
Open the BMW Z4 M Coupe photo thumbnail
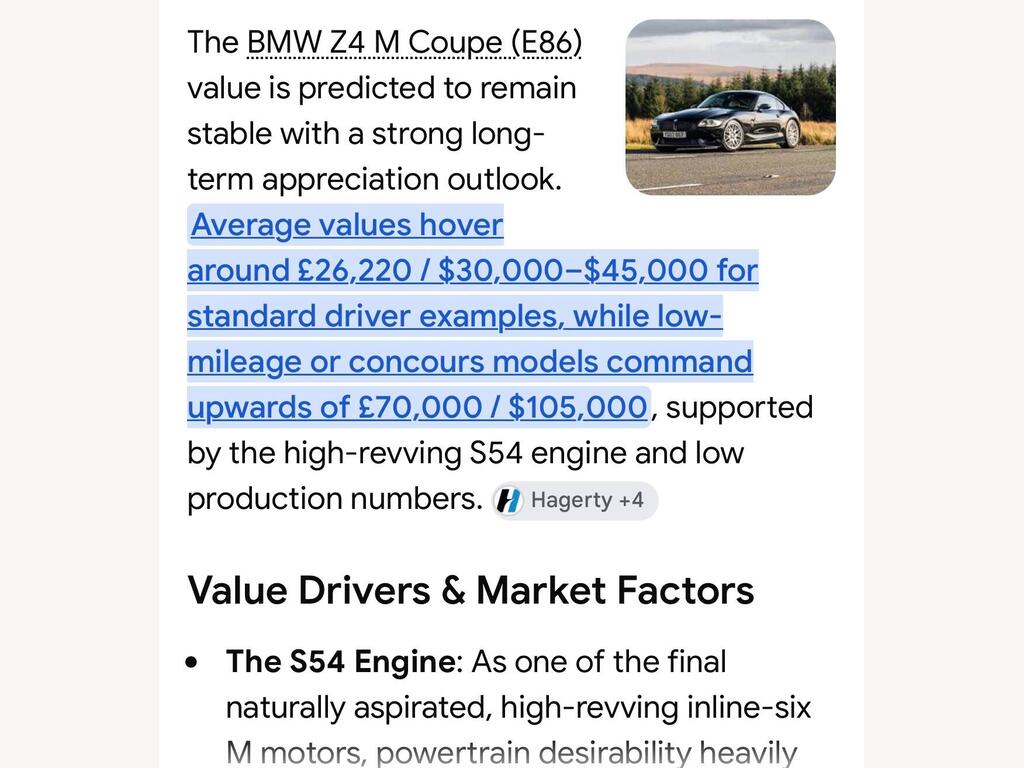730,107
